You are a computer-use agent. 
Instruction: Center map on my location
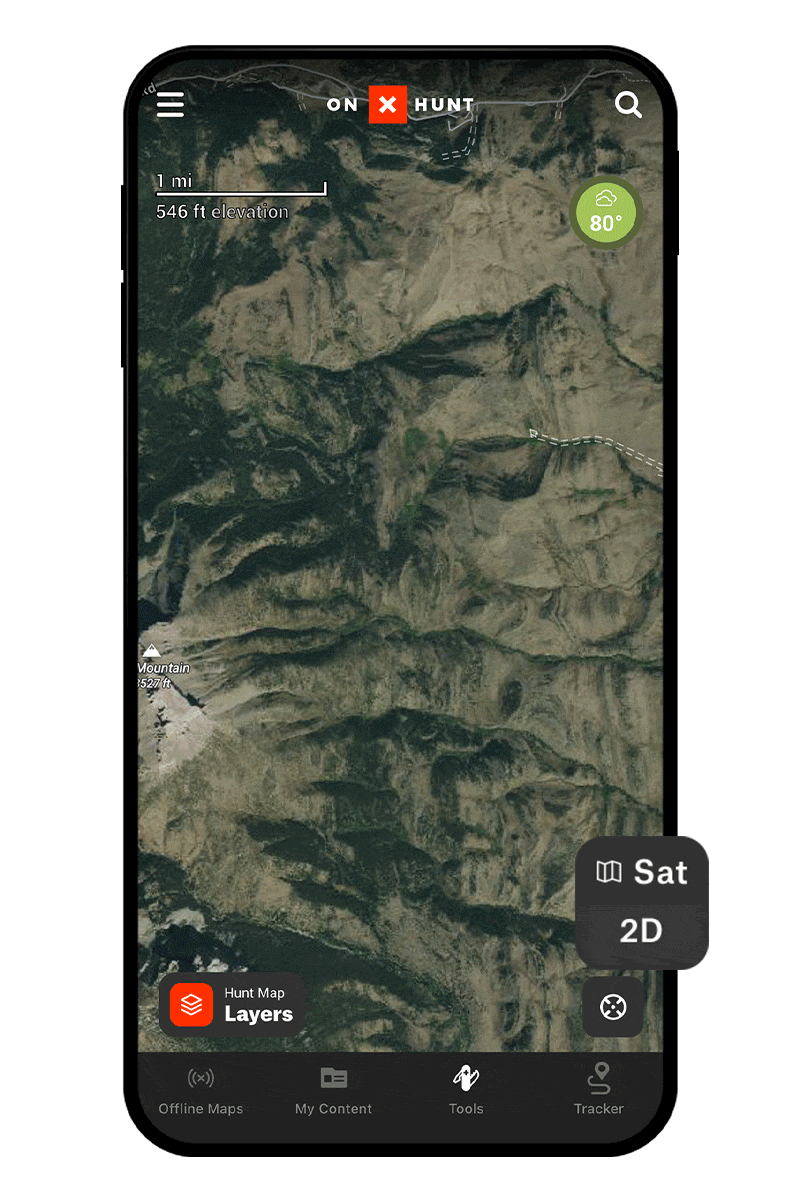612,1007
